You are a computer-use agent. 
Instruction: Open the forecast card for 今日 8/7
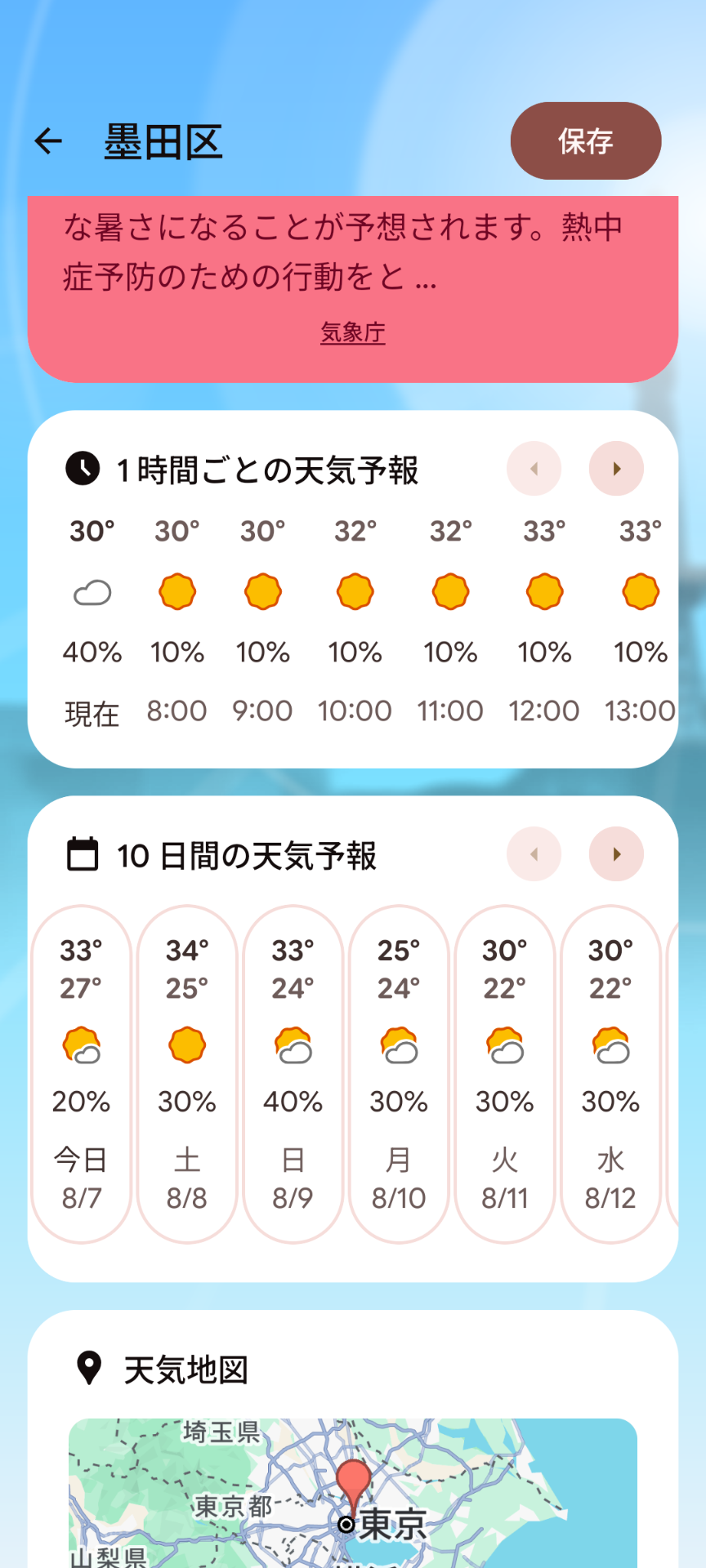click(x=81, y=1074)
